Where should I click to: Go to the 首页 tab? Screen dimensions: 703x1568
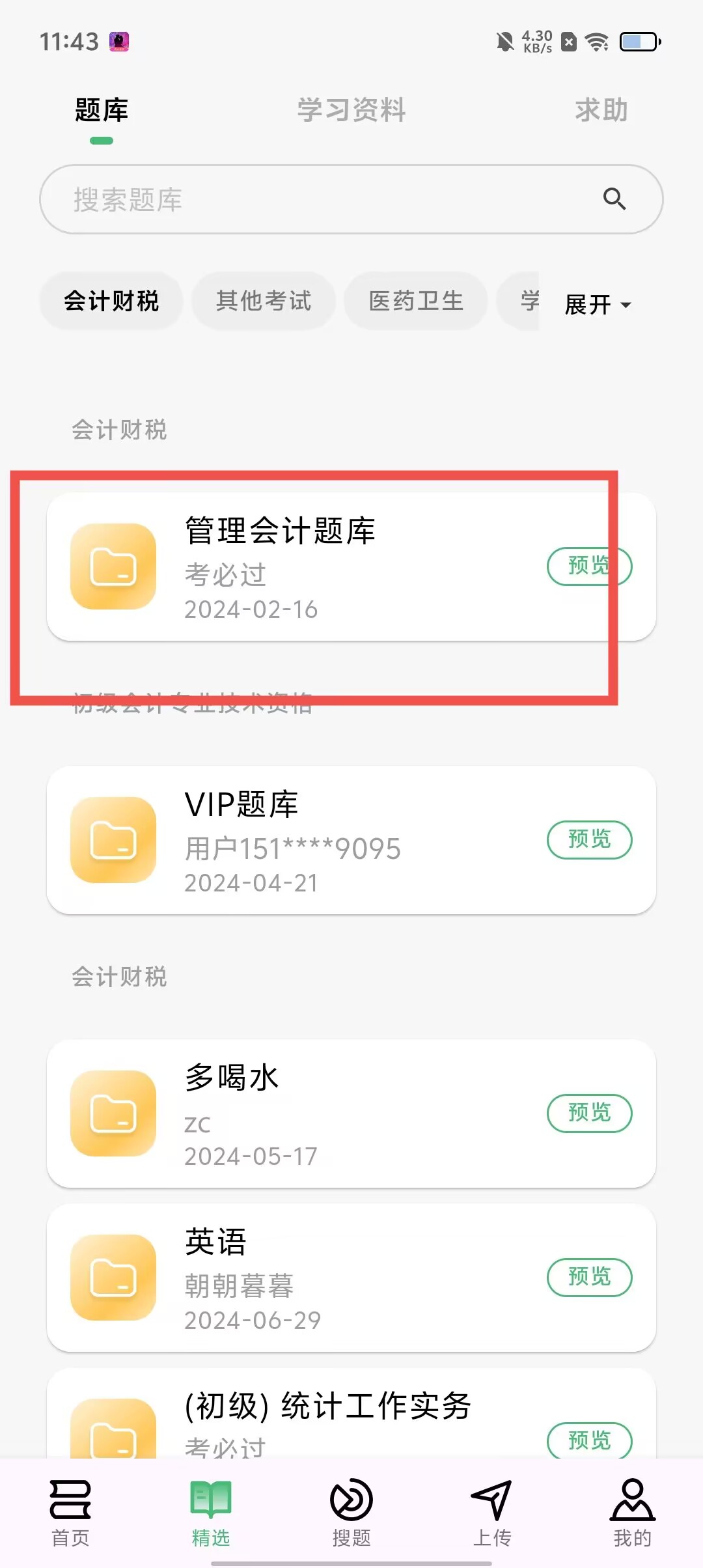pyautogui.click(x=70, y=1513)
